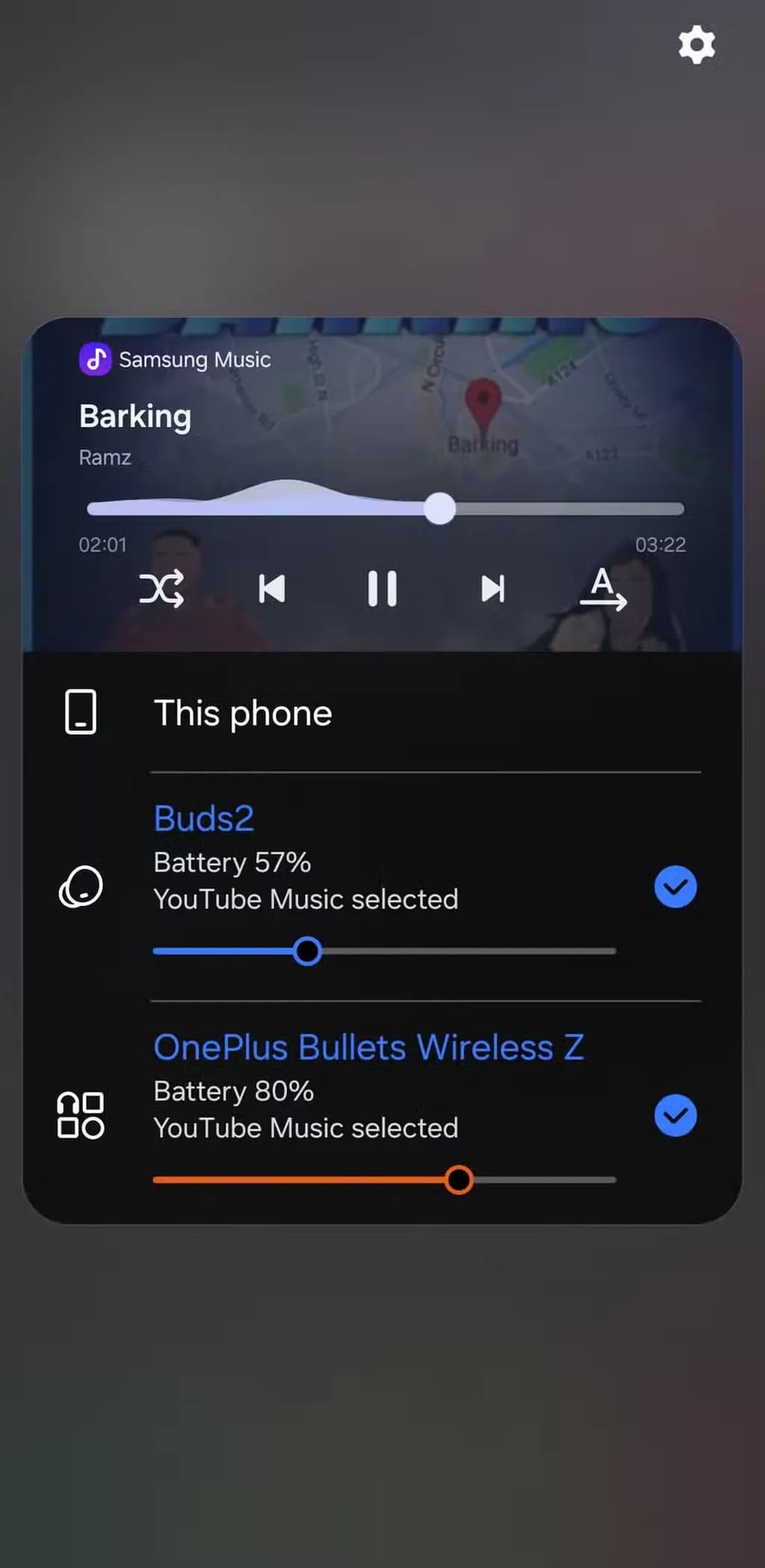Viewport: 765px width, 1568px height.
Task: Deselect the OnePlus Bullets Wireless Z checkmark
Action: click(674, 1116)
